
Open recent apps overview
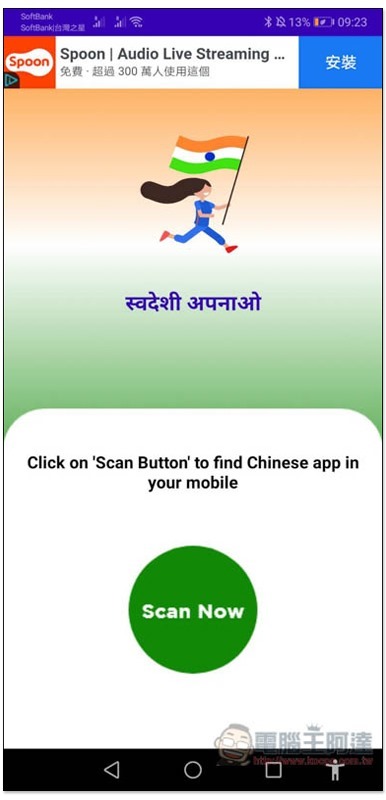[x=274, y=769]
